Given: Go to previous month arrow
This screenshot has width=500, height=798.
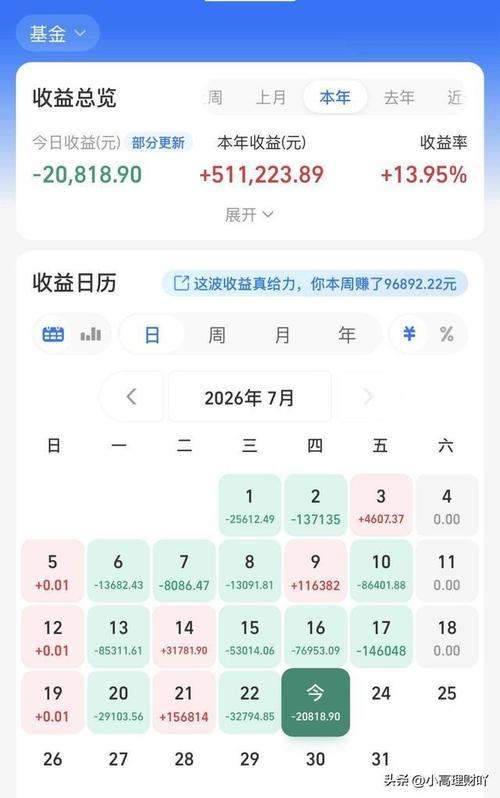Looking at the screenshot, I should [x=131, y=396].
